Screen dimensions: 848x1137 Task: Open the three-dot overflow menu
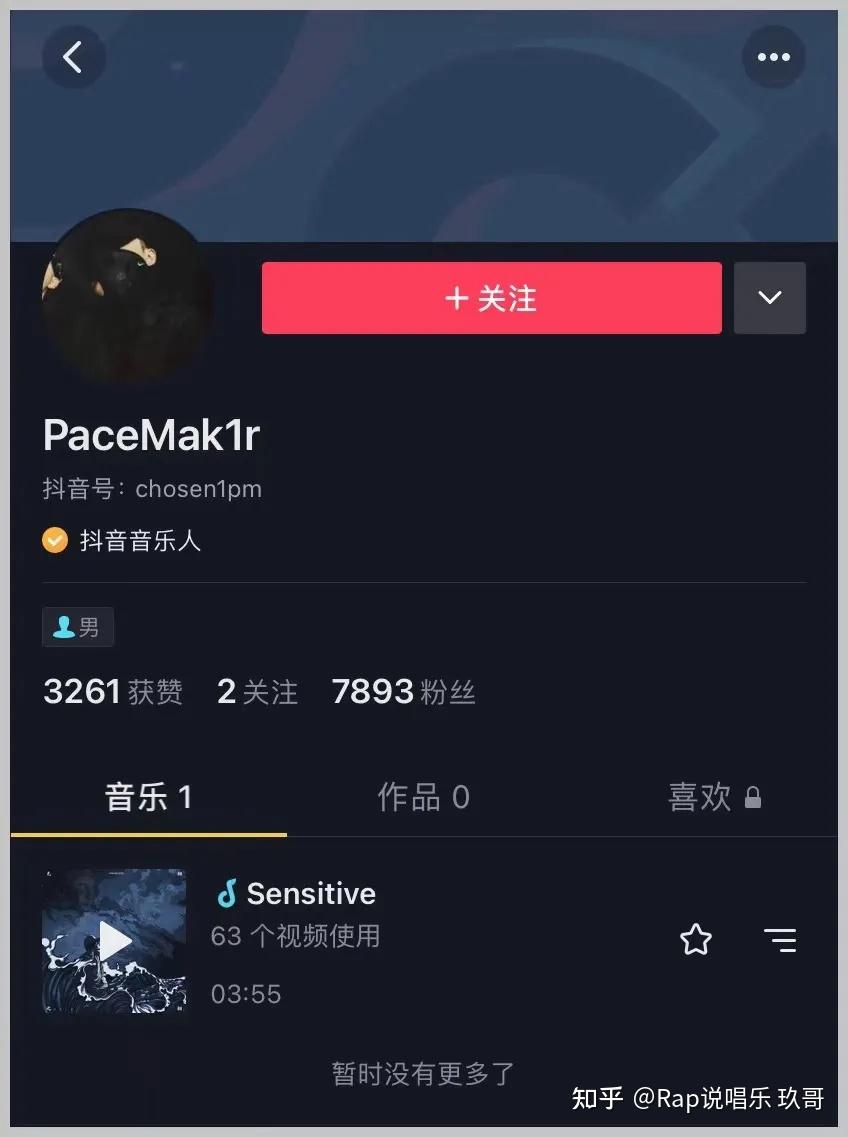(773, 57)
